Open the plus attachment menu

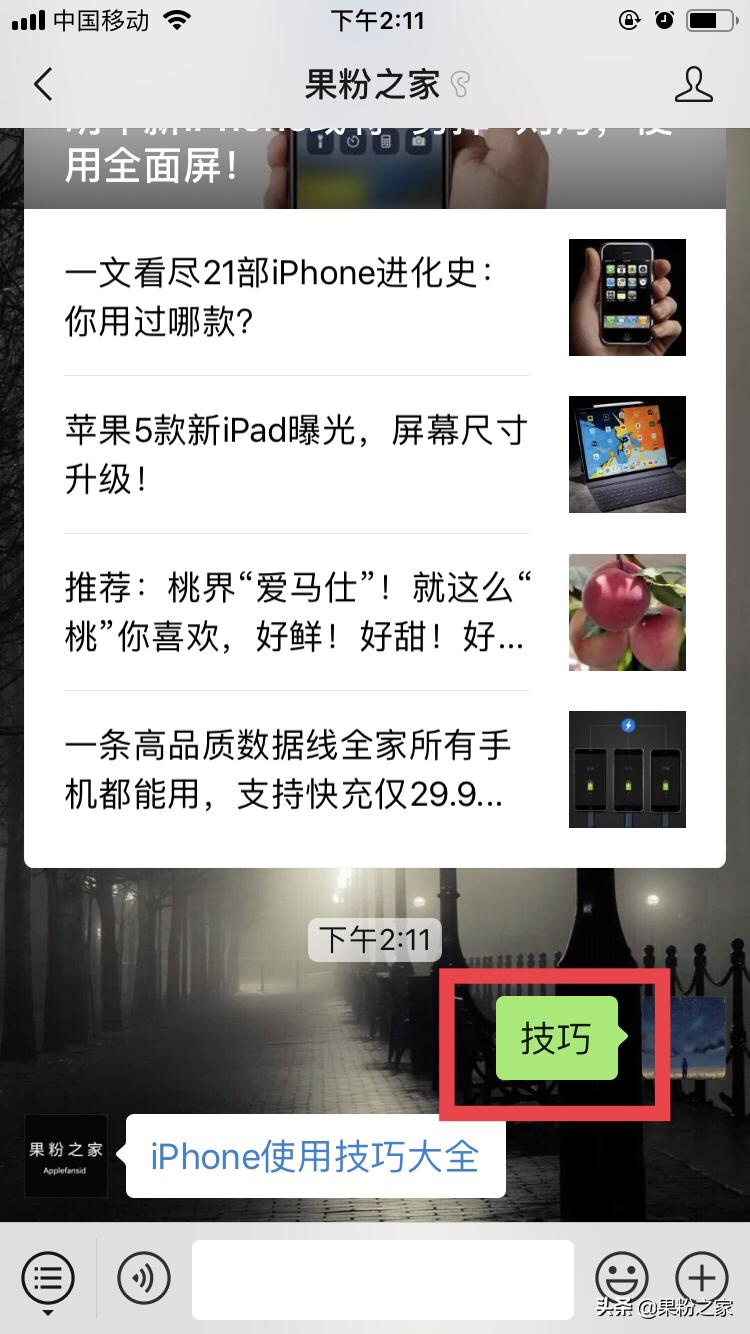pyautogui.click(x=701, y=1278)
